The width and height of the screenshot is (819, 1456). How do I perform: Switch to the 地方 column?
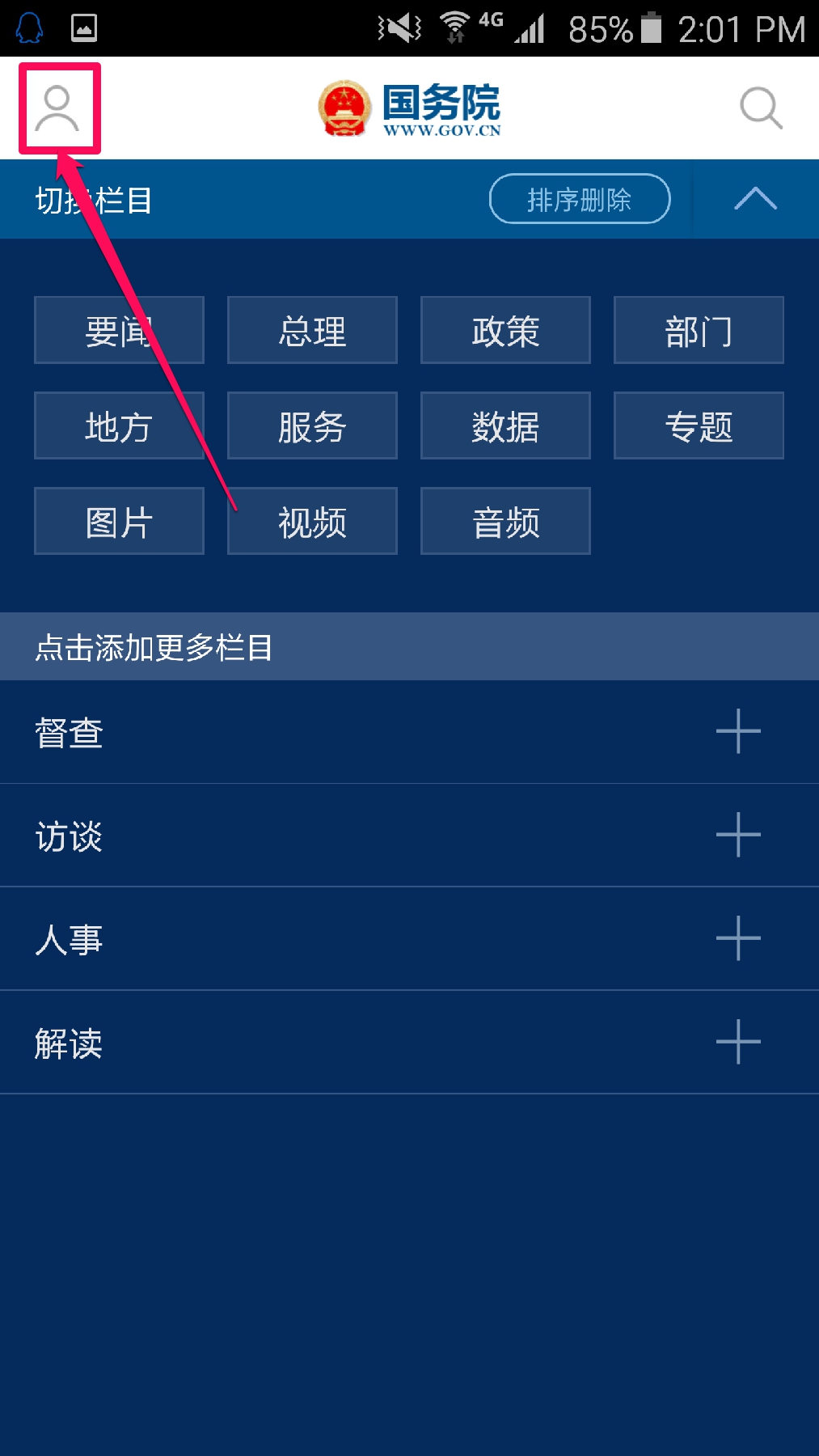tap(119, 425)
